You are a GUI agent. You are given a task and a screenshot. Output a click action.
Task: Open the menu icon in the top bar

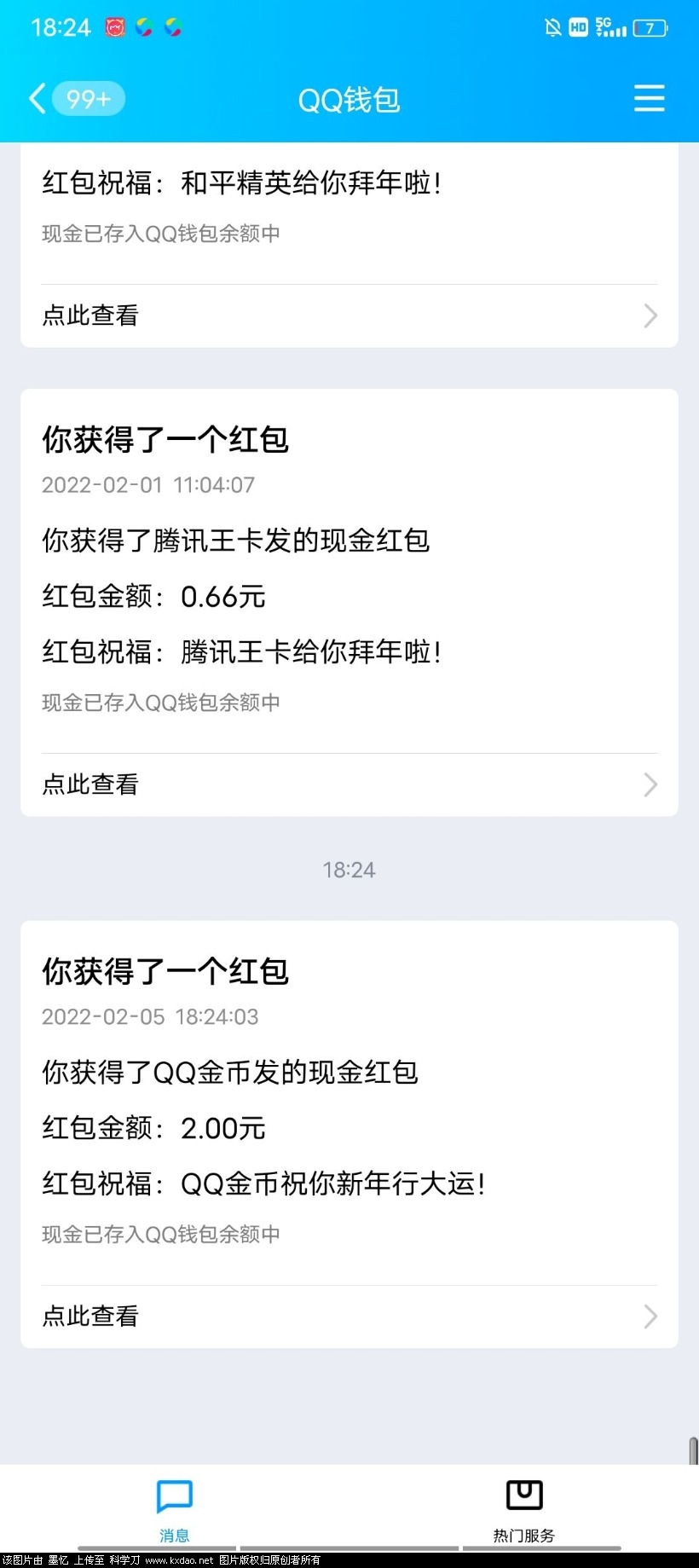tap(649, 99)
